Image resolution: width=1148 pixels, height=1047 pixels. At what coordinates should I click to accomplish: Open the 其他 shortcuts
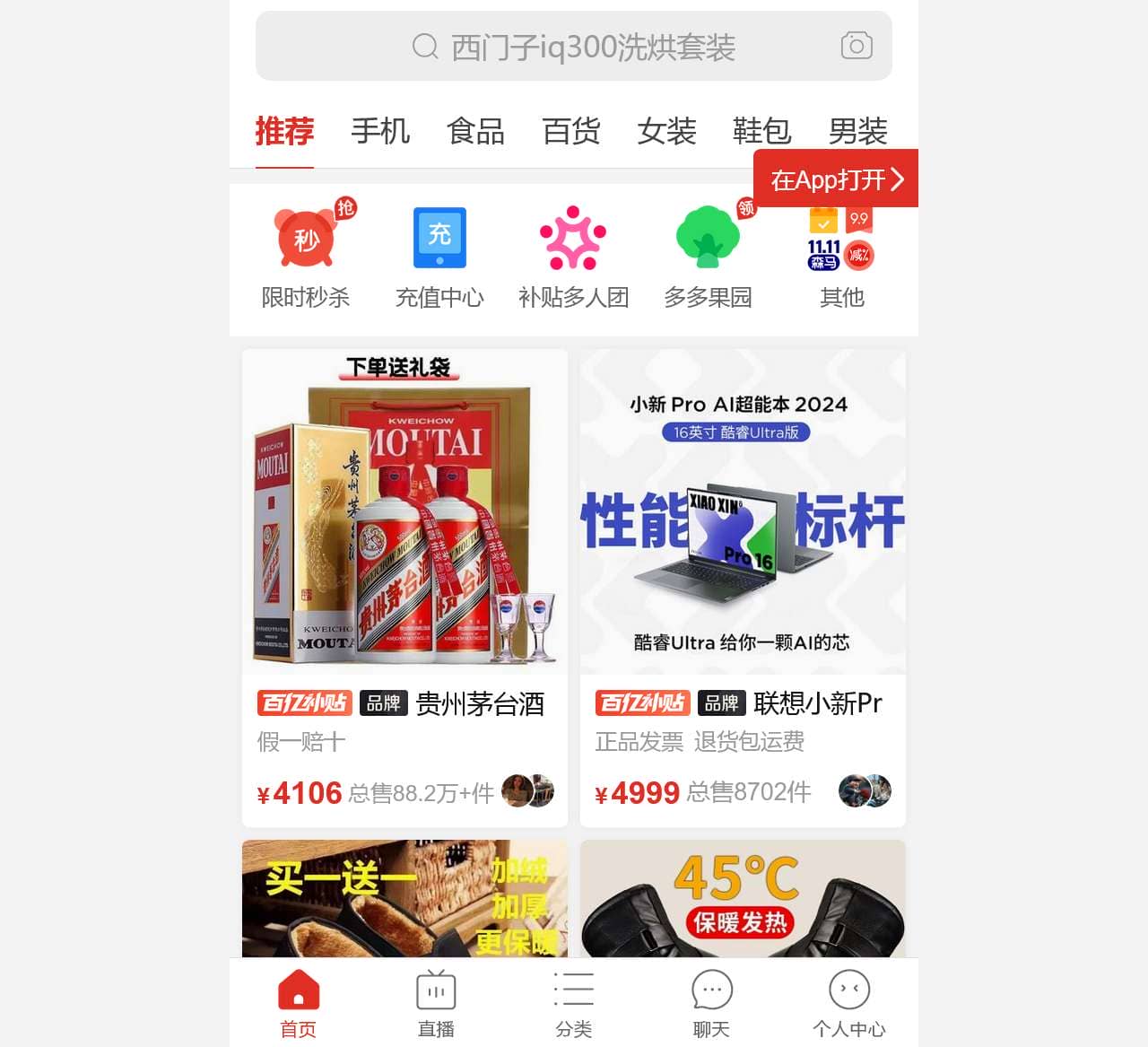coord(841,257)
